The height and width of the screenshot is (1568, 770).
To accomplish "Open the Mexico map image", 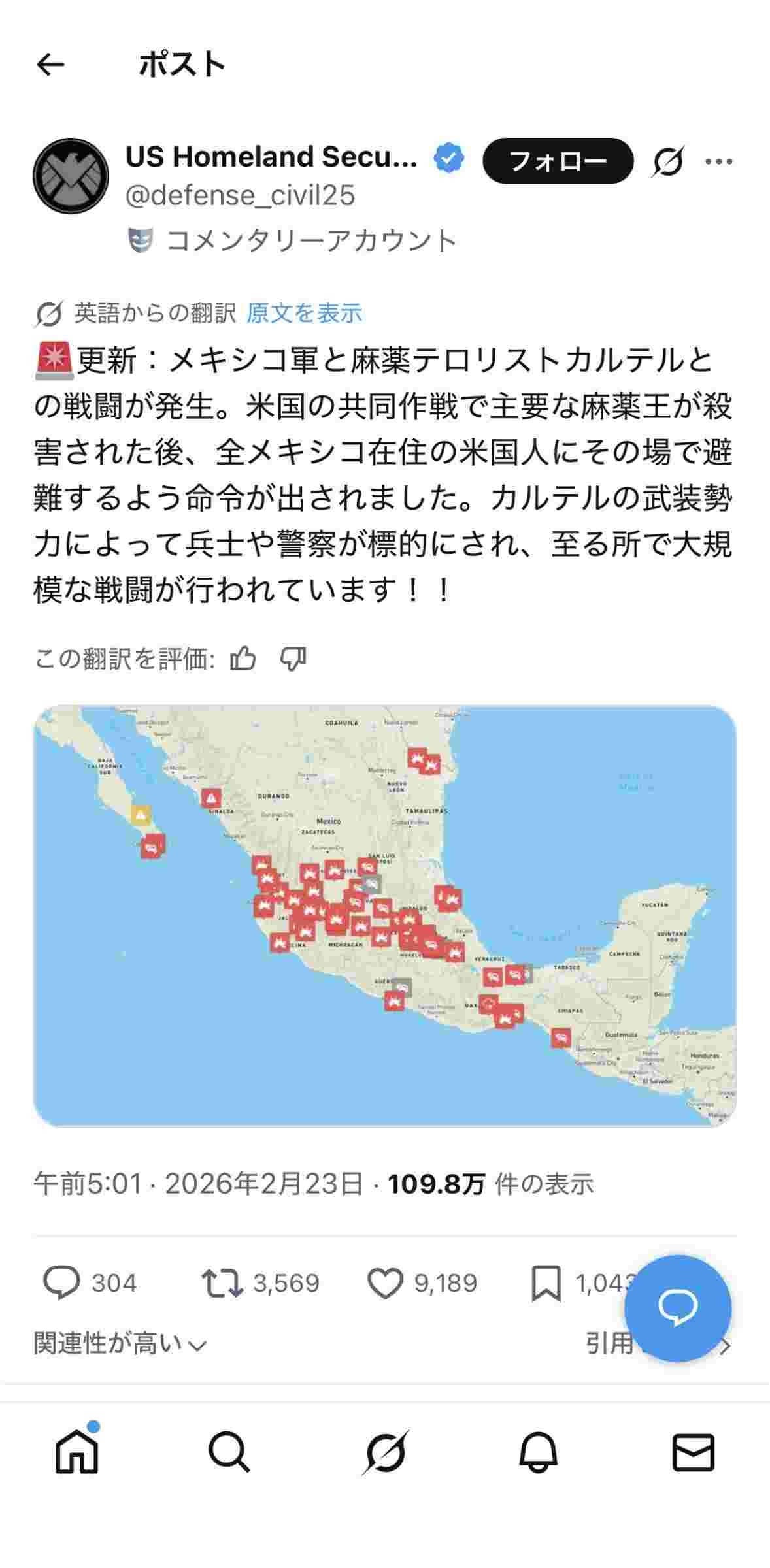I will pyautogui.click(x=385, y=916).
